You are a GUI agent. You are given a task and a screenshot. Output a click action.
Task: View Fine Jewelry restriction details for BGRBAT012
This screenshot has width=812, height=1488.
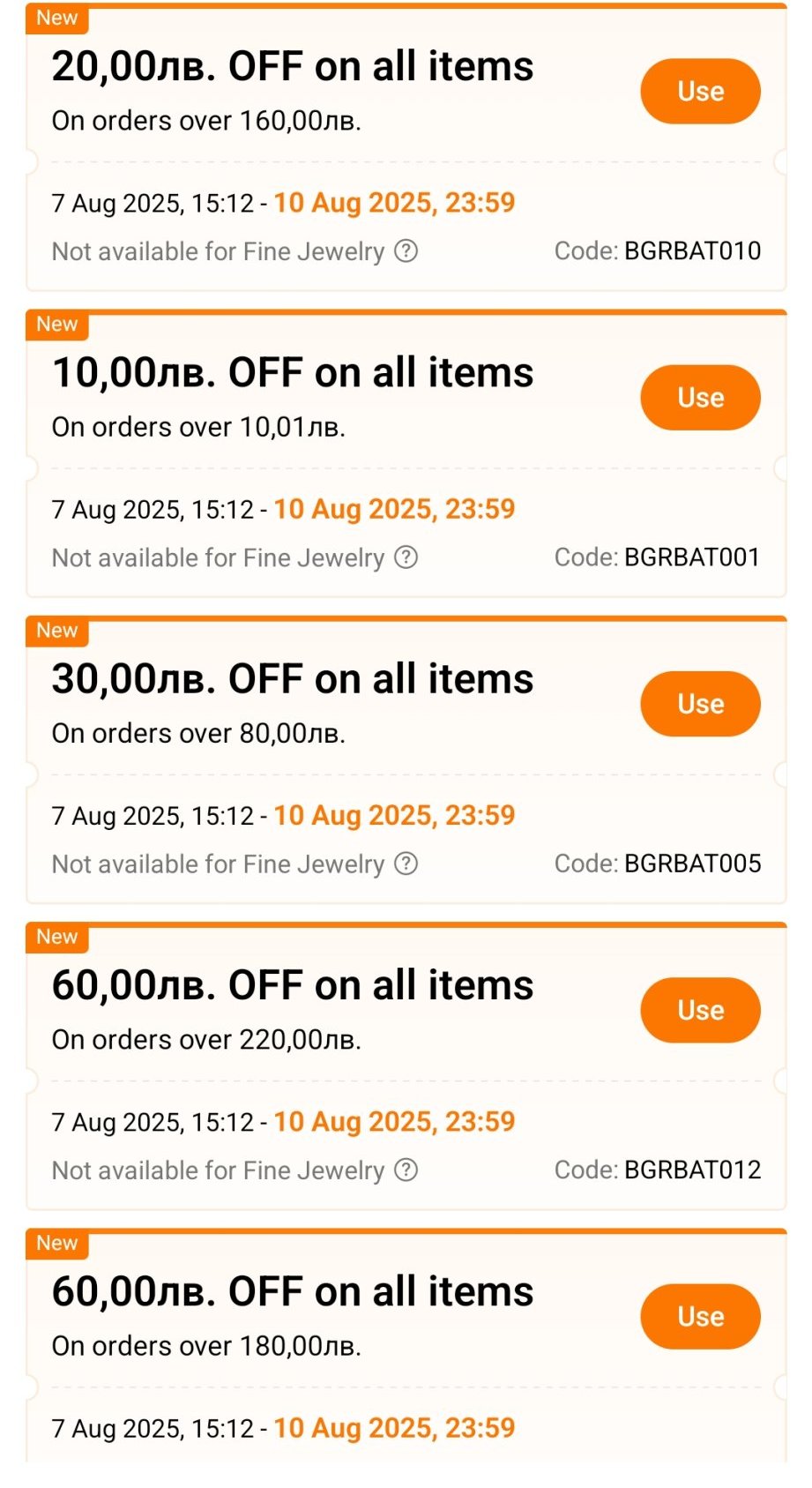pos(406,1170)
